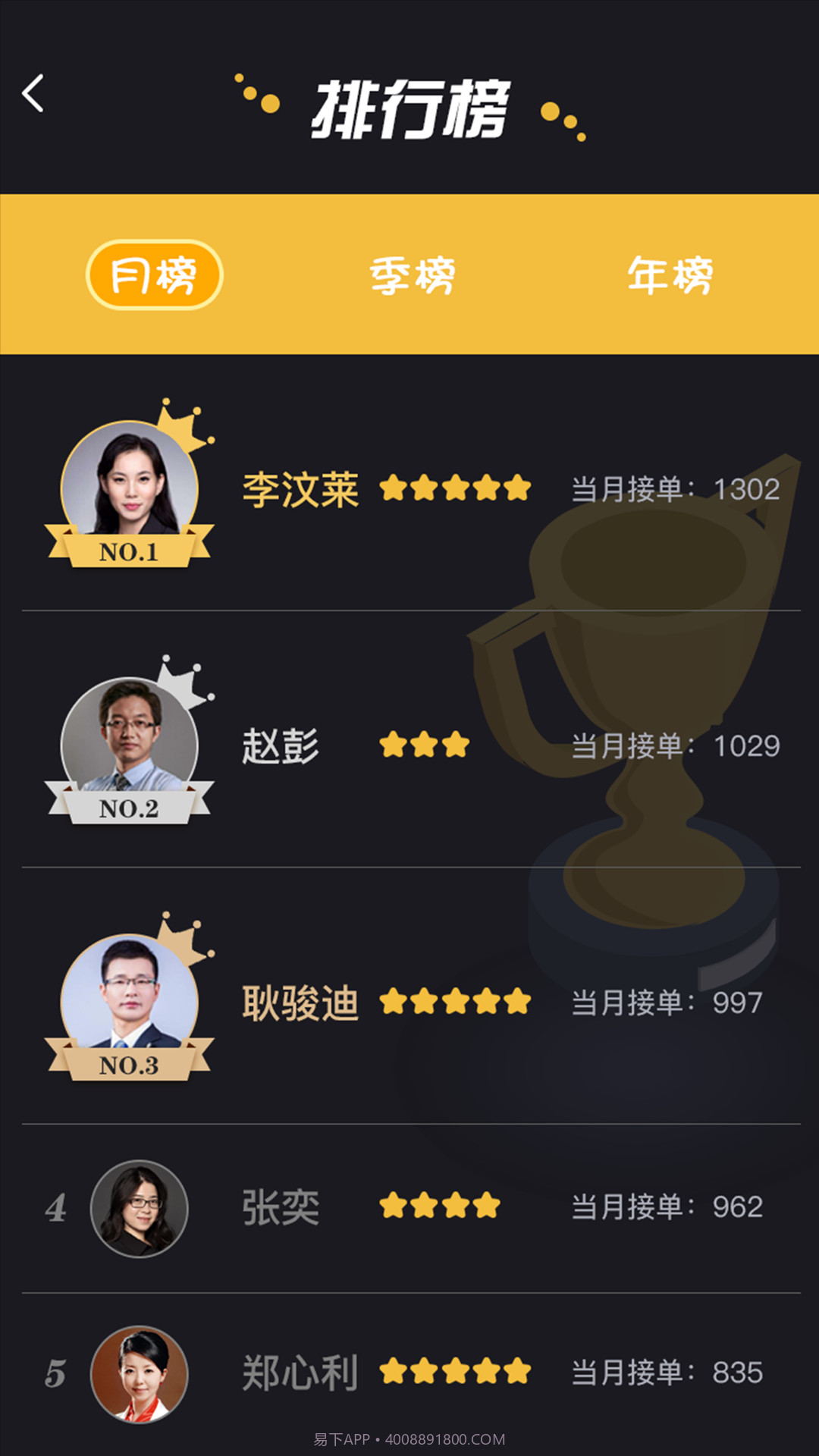Click the NO.2 ribbon badge
This screenshot has width=819, height=1456.
[129, 808]
